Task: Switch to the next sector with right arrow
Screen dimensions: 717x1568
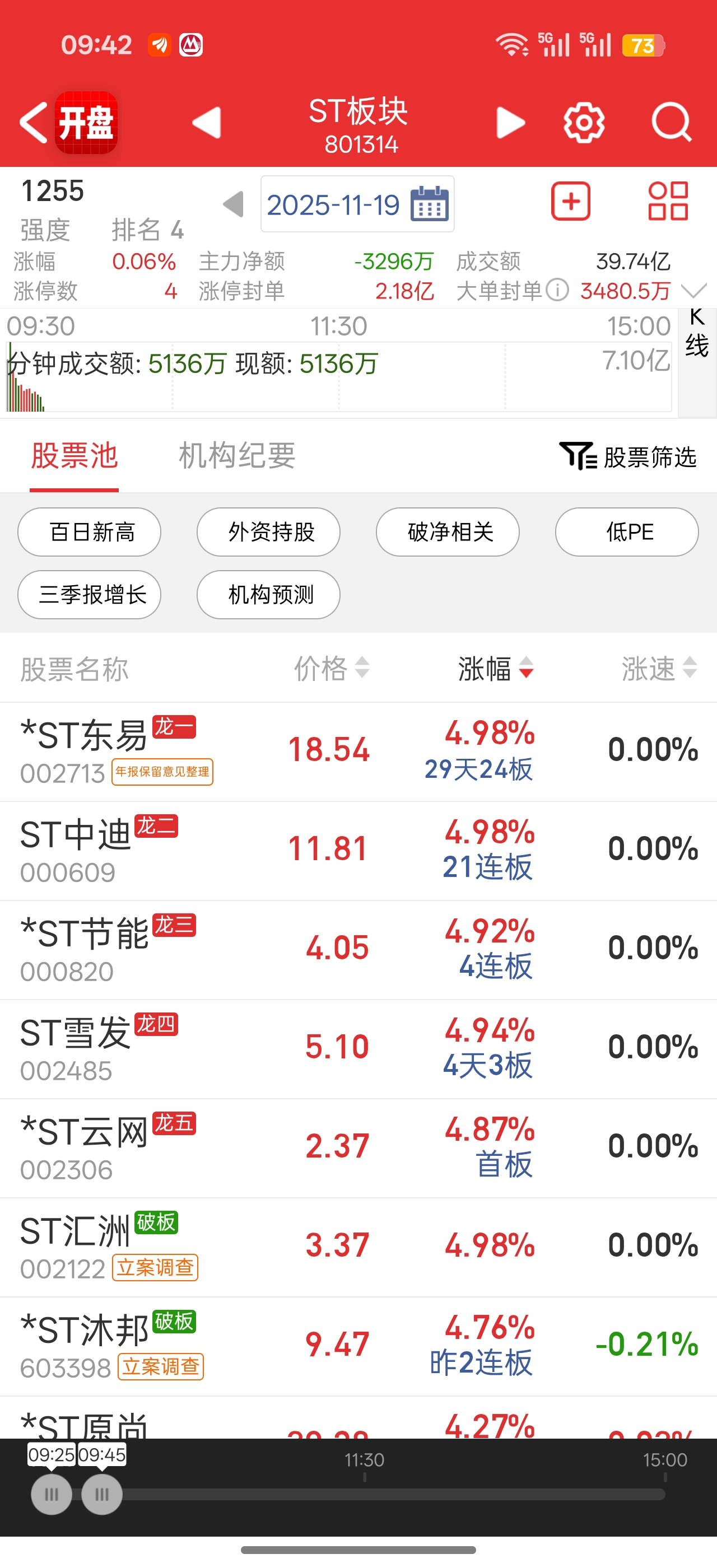Action: click(x=510, y=123)
